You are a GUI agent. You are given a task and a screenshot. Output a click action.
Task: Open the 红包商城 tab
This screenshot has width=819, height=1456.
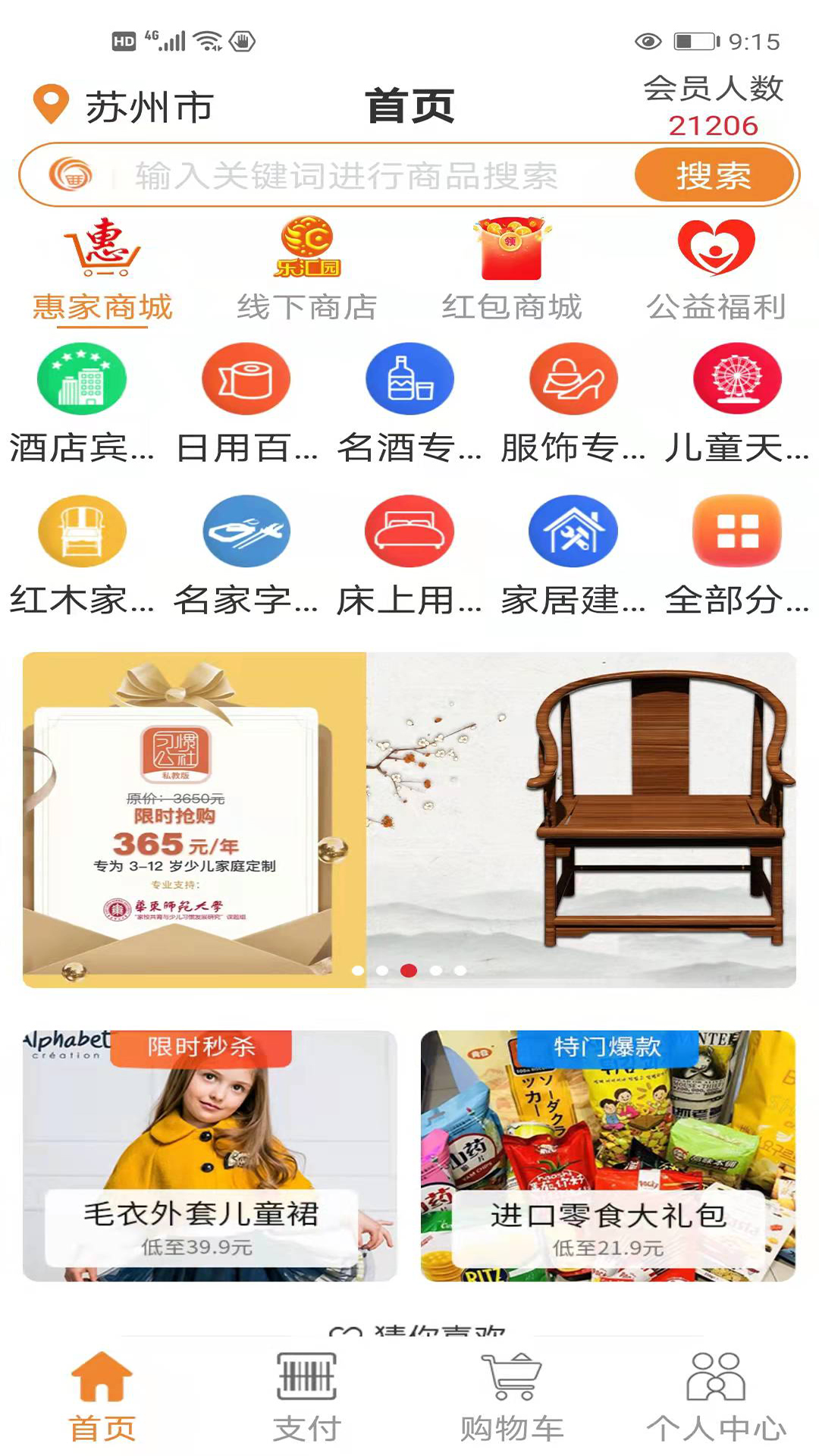[512, 270]
